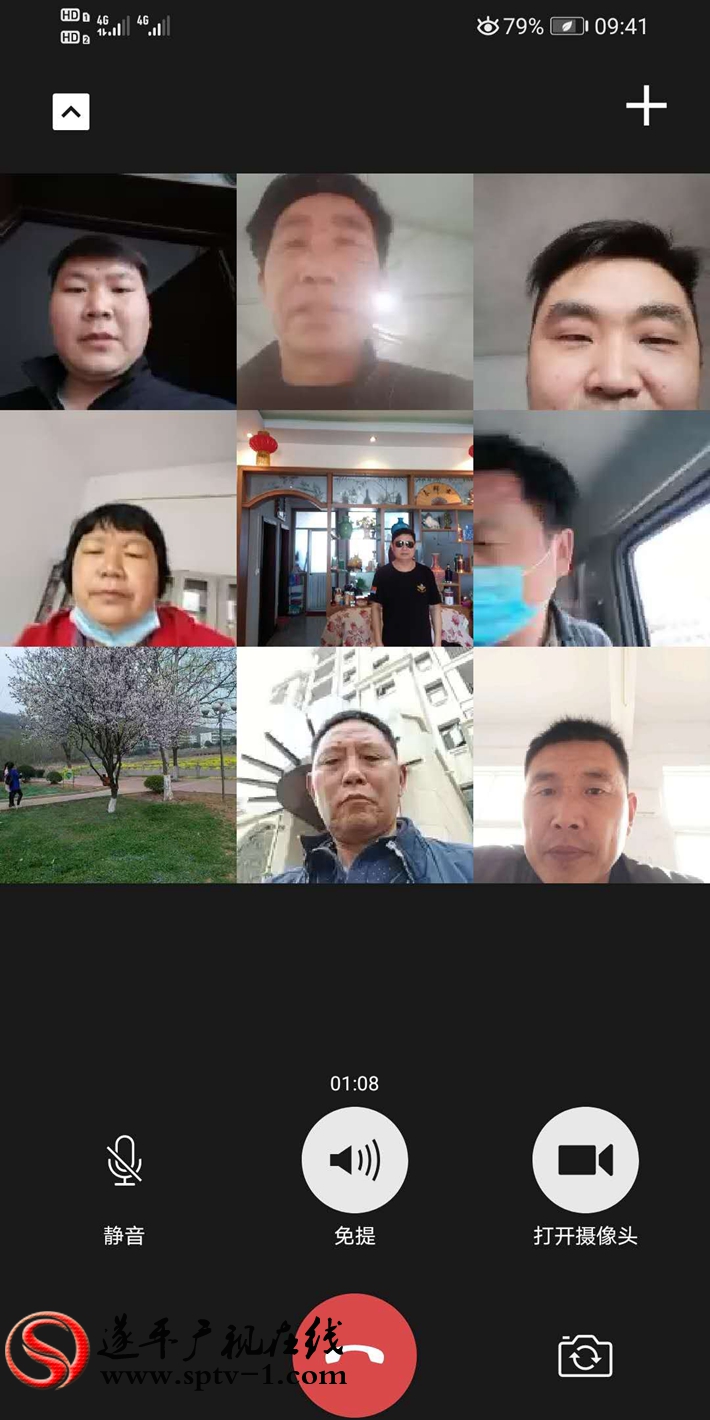View the participant tile with the red jacket

[118, 528]
